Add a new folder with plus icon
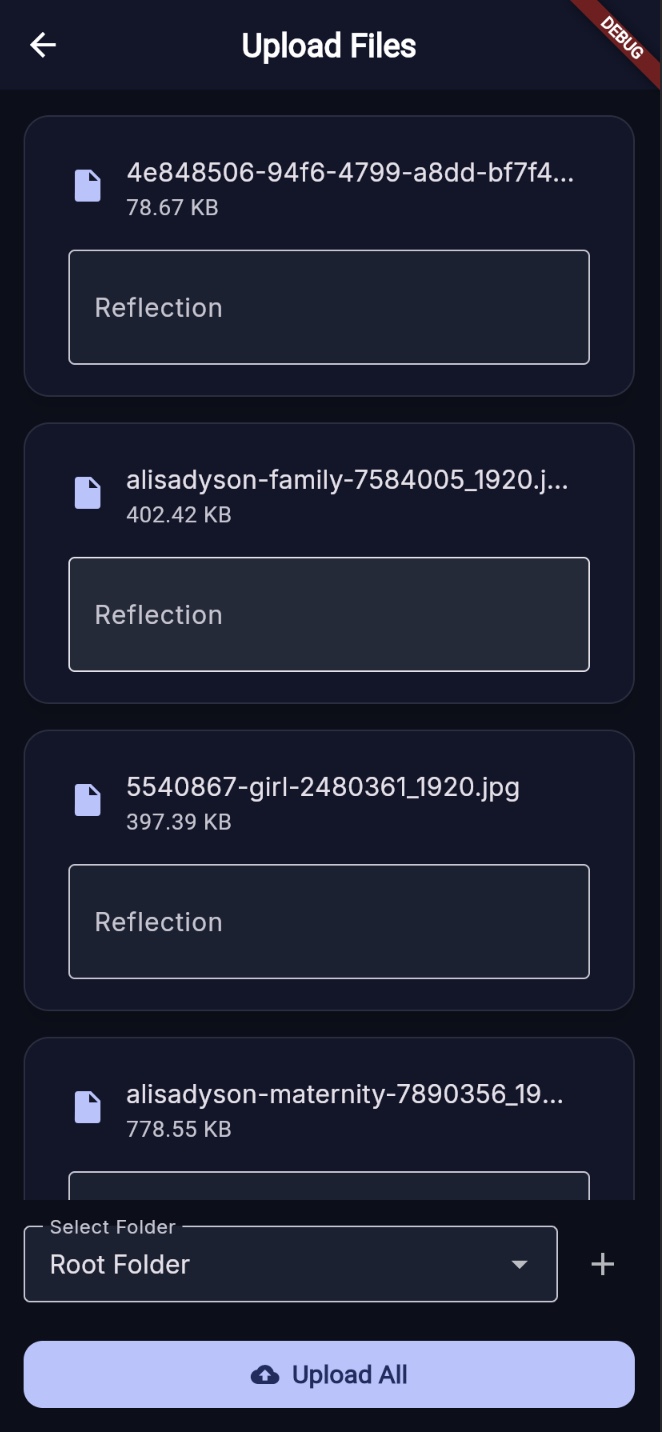Viewport: 662px width, 1432px height. point(602,1264)
